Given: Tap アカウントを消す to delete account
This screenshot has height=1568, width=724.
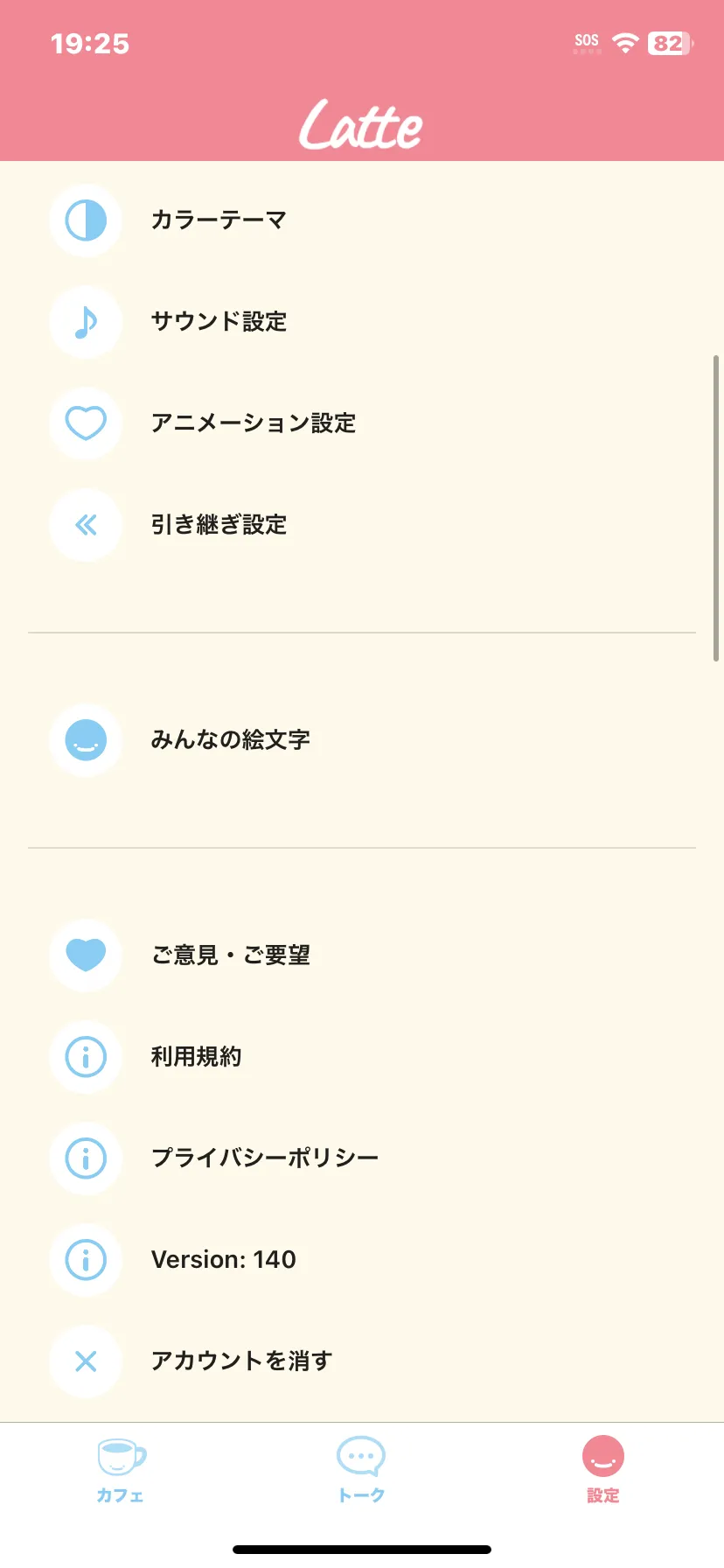Looking at the screenshot, I should tap(241, 1361).
